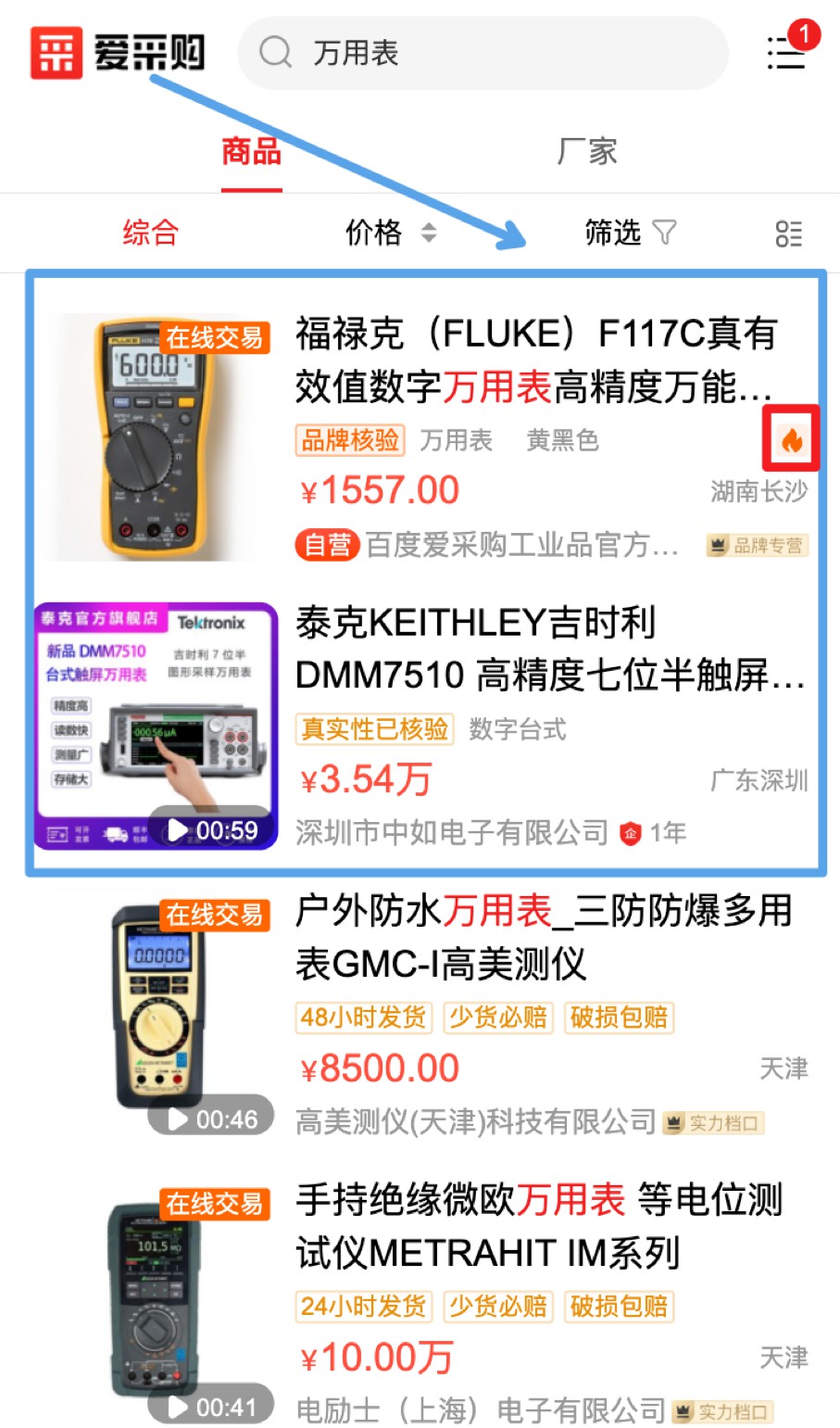Open the menu with notification badge

pyautogui.click(x=787, y=52)
